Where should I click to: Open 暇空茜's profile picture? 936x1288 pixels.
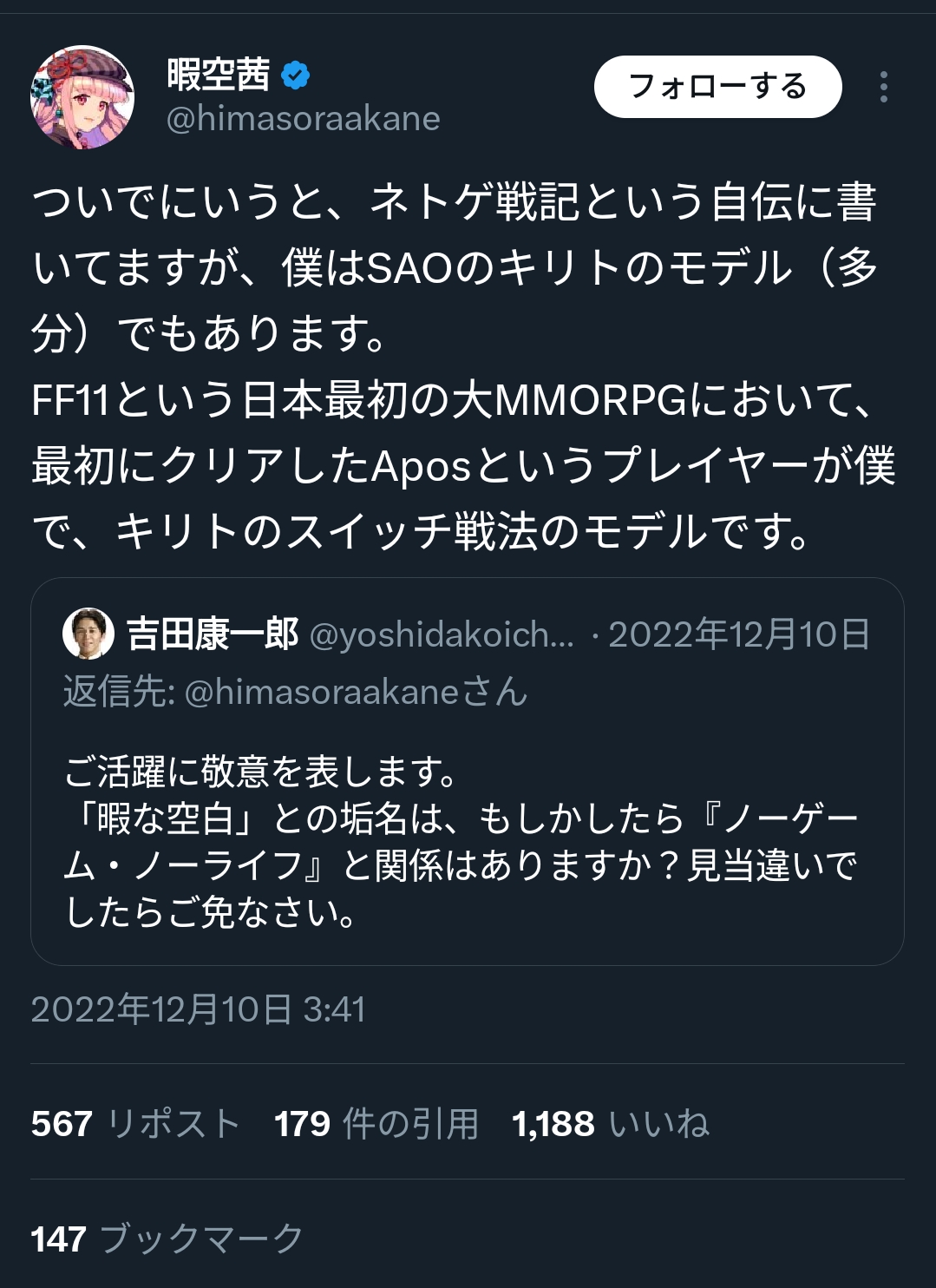tap(82, 97)
